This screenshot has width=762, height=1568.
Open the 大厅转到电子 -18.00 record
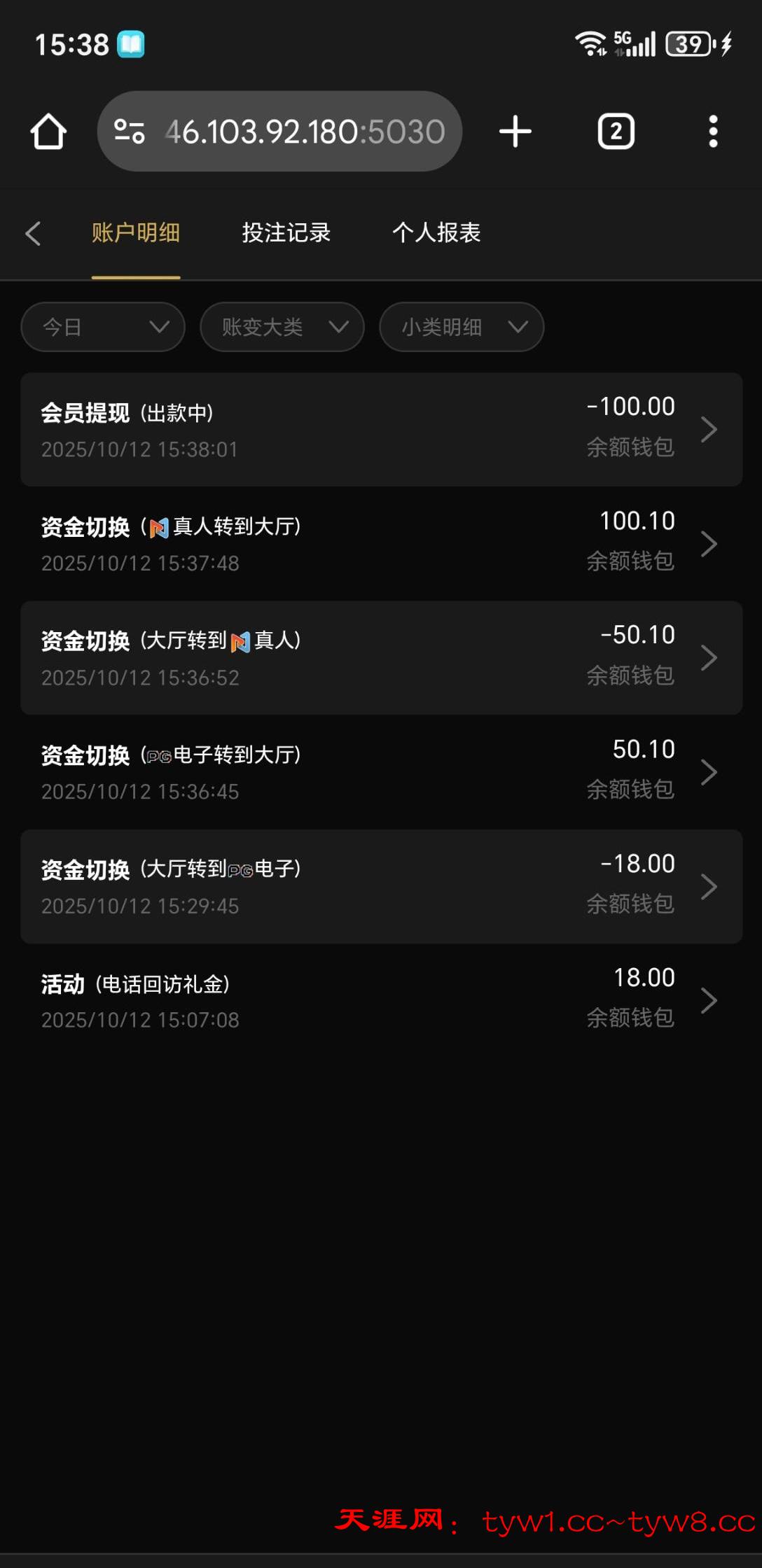(381, 886)
